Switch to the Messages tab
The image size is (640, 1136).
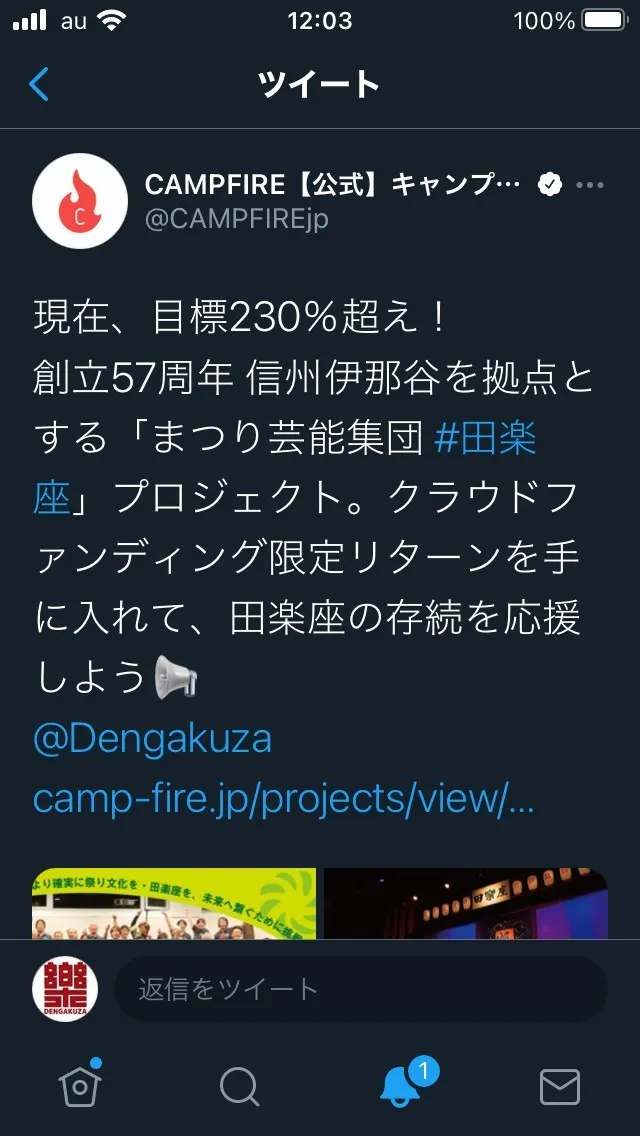560,1085
